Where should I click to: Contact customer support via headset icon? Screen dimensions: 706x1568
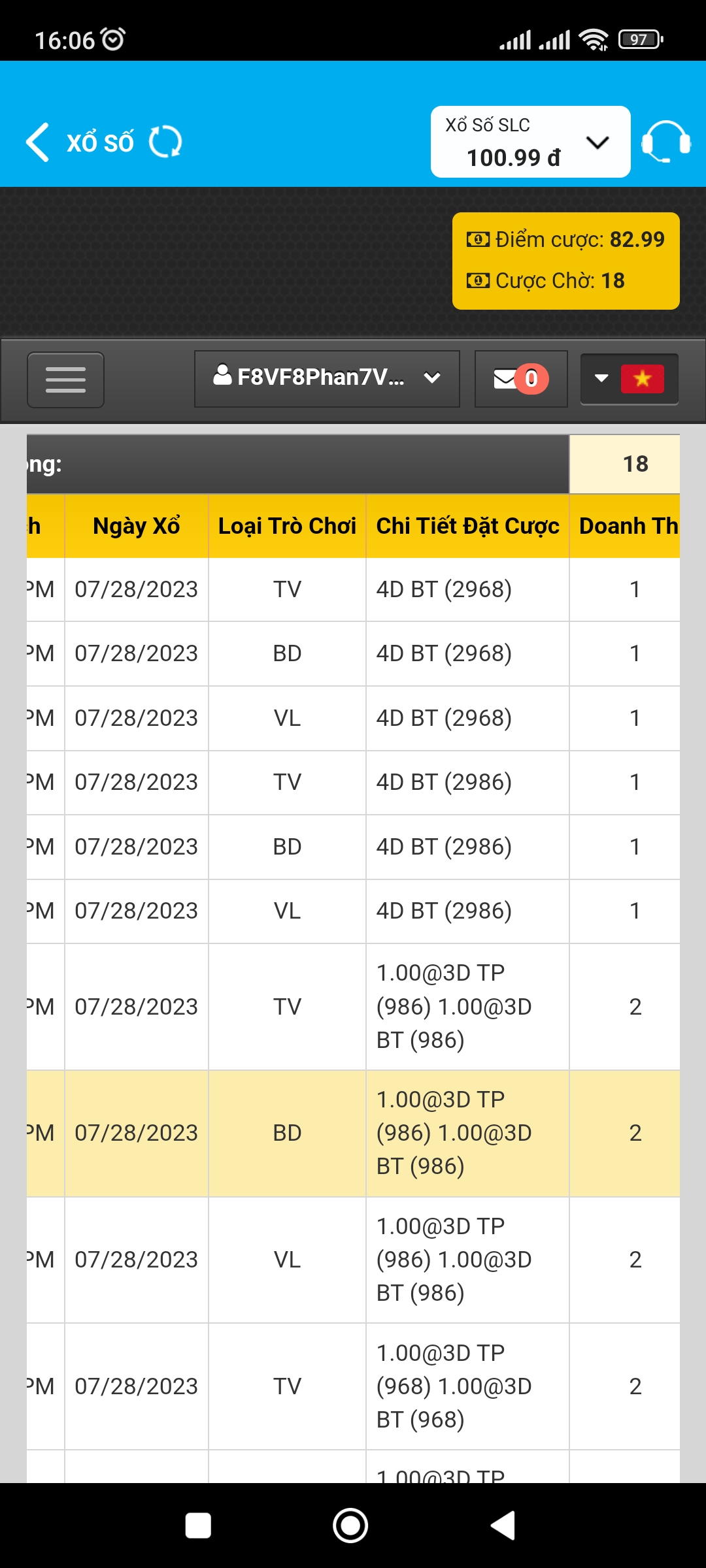665,142
